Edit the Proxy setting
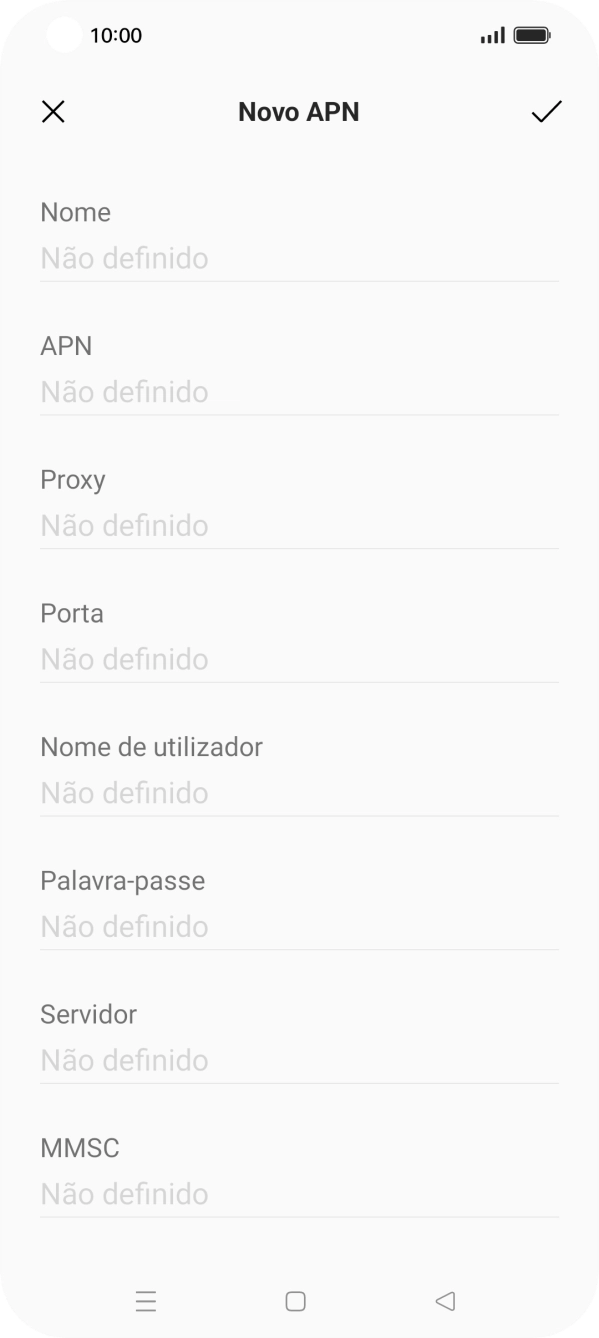 (x=299, y=503)
